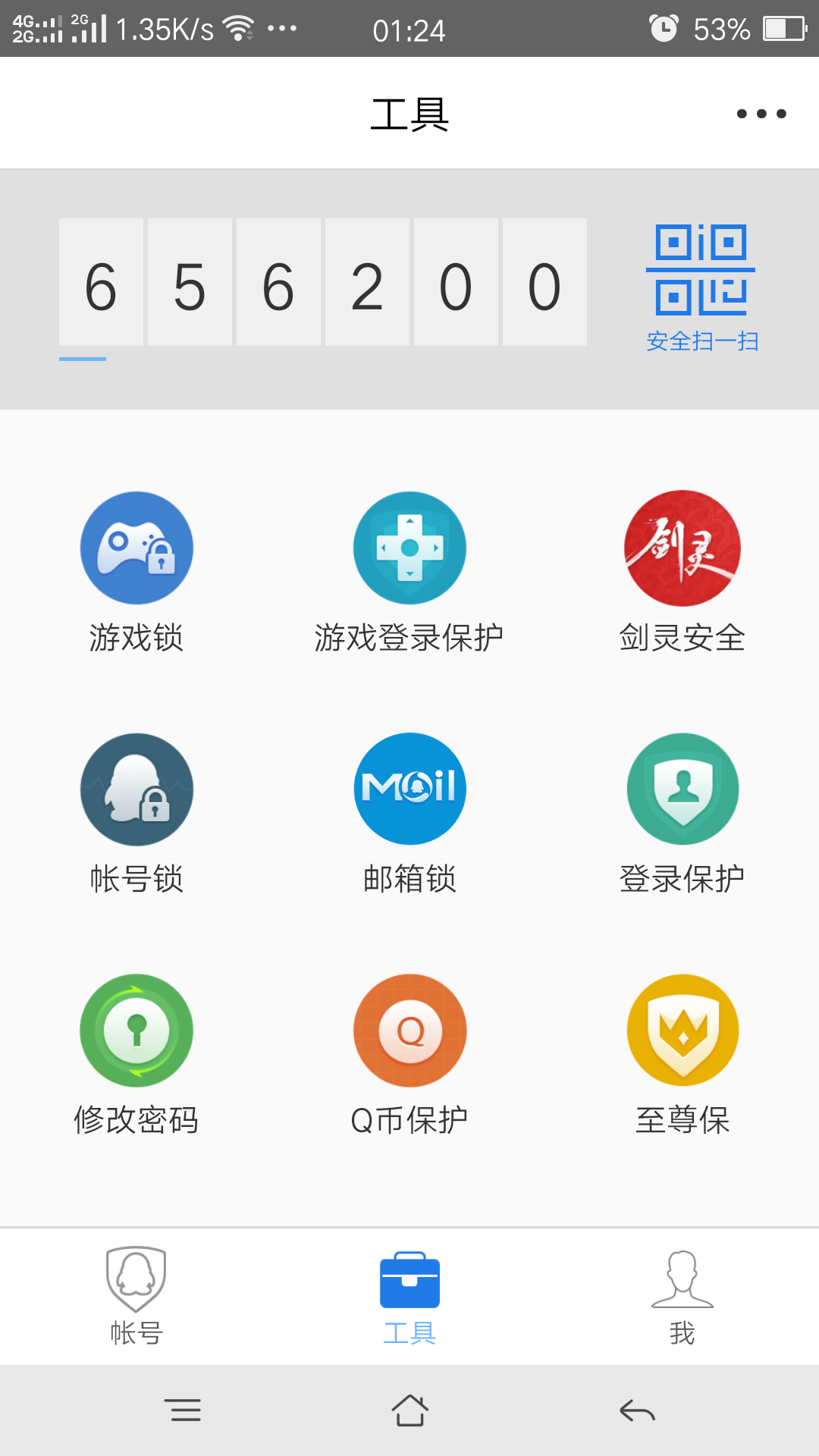Screen dimensions: 819x1456
Task: Open the 邮箱锁 tool
Action: (409, 814)
